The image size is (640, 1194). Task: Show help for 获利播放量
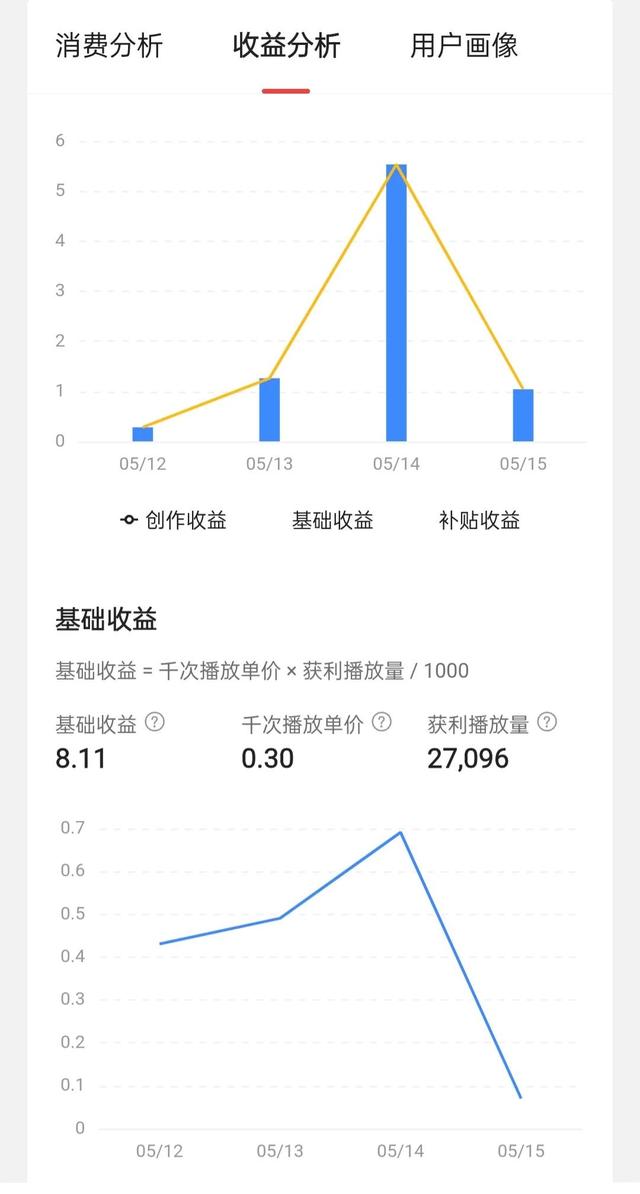[547, 722]
